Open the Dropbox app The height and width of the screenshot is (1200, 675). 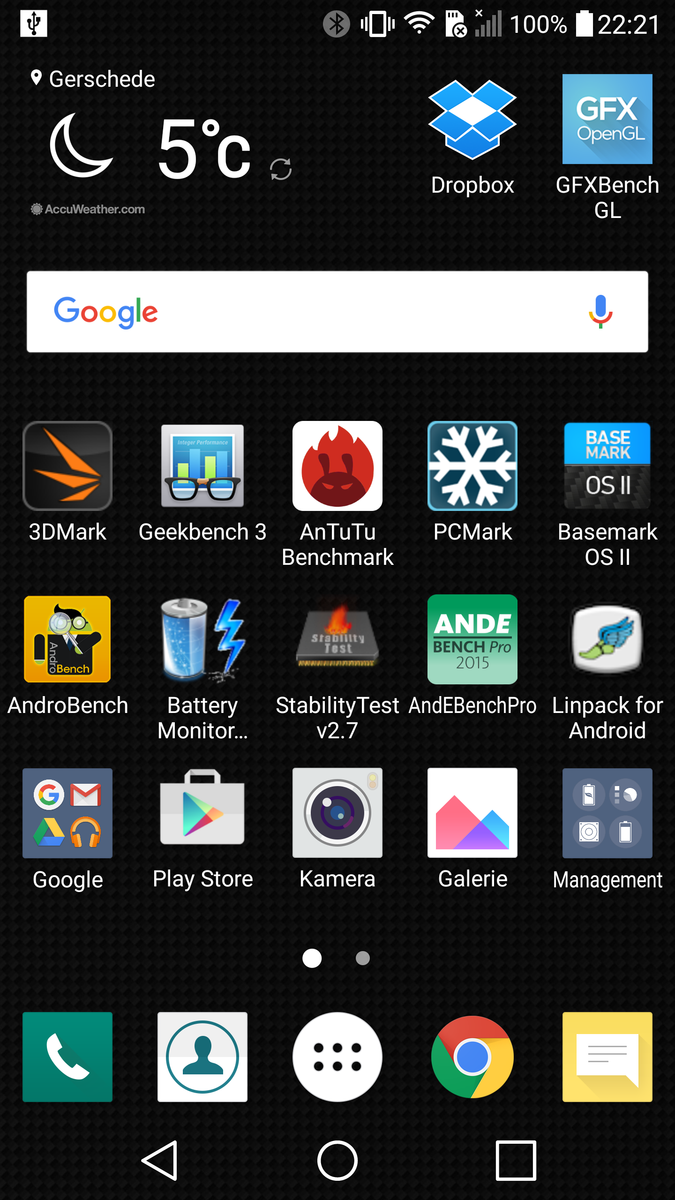(x=472, y=120)
